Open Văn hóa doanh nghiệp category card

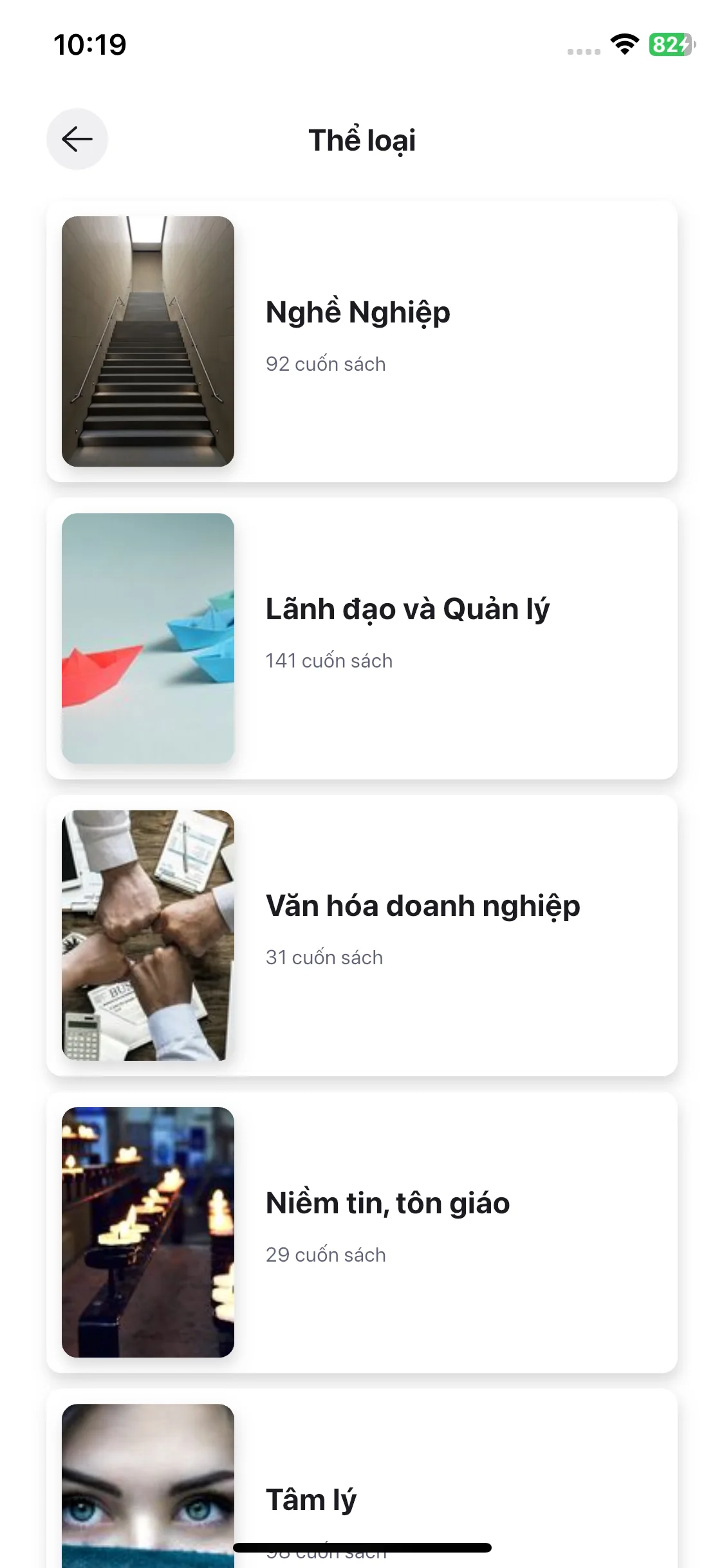361,935
